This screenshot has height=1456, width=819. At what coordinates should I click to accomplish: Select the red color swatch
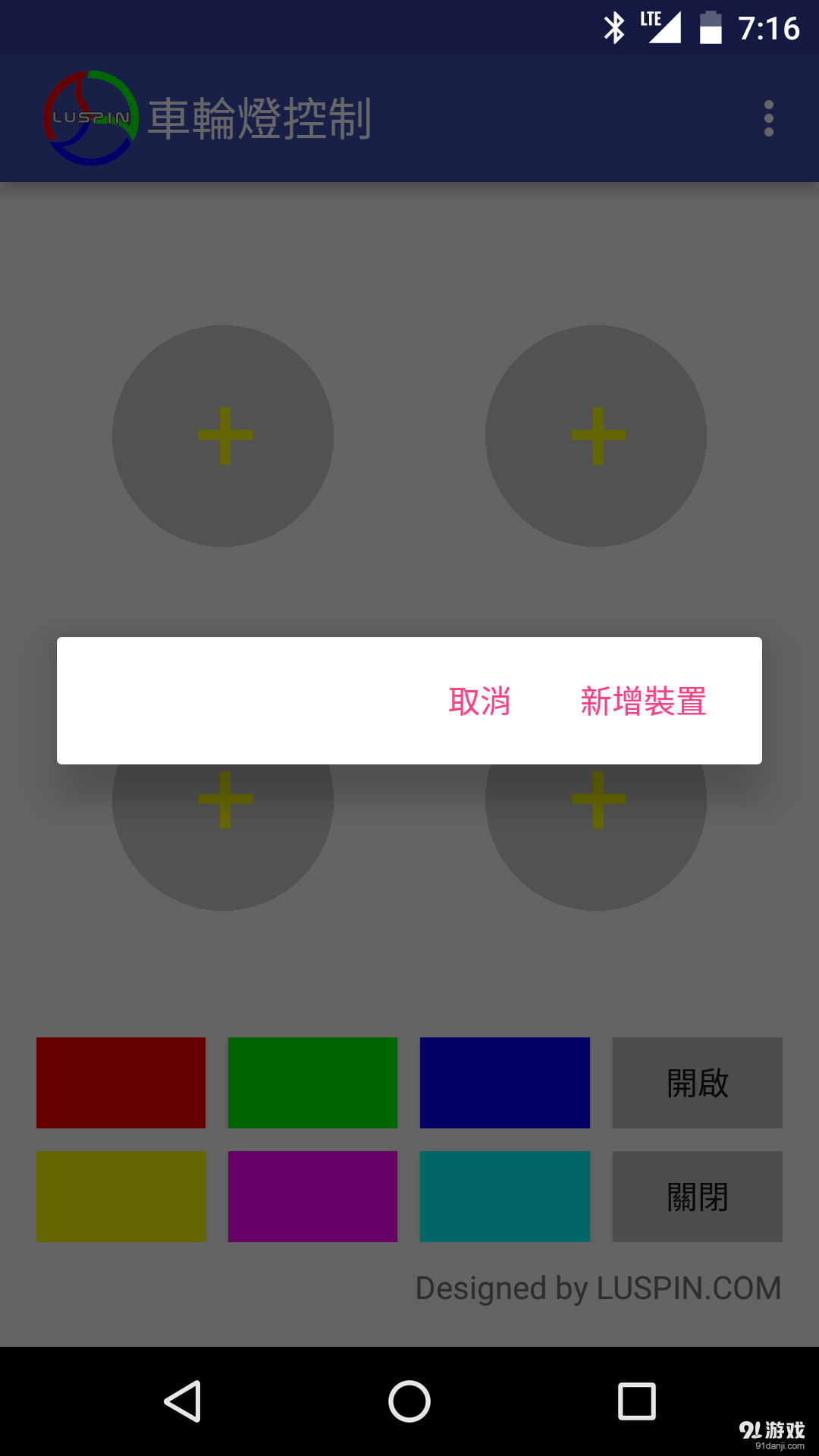pyautogui.click(x=121, y=1083)
